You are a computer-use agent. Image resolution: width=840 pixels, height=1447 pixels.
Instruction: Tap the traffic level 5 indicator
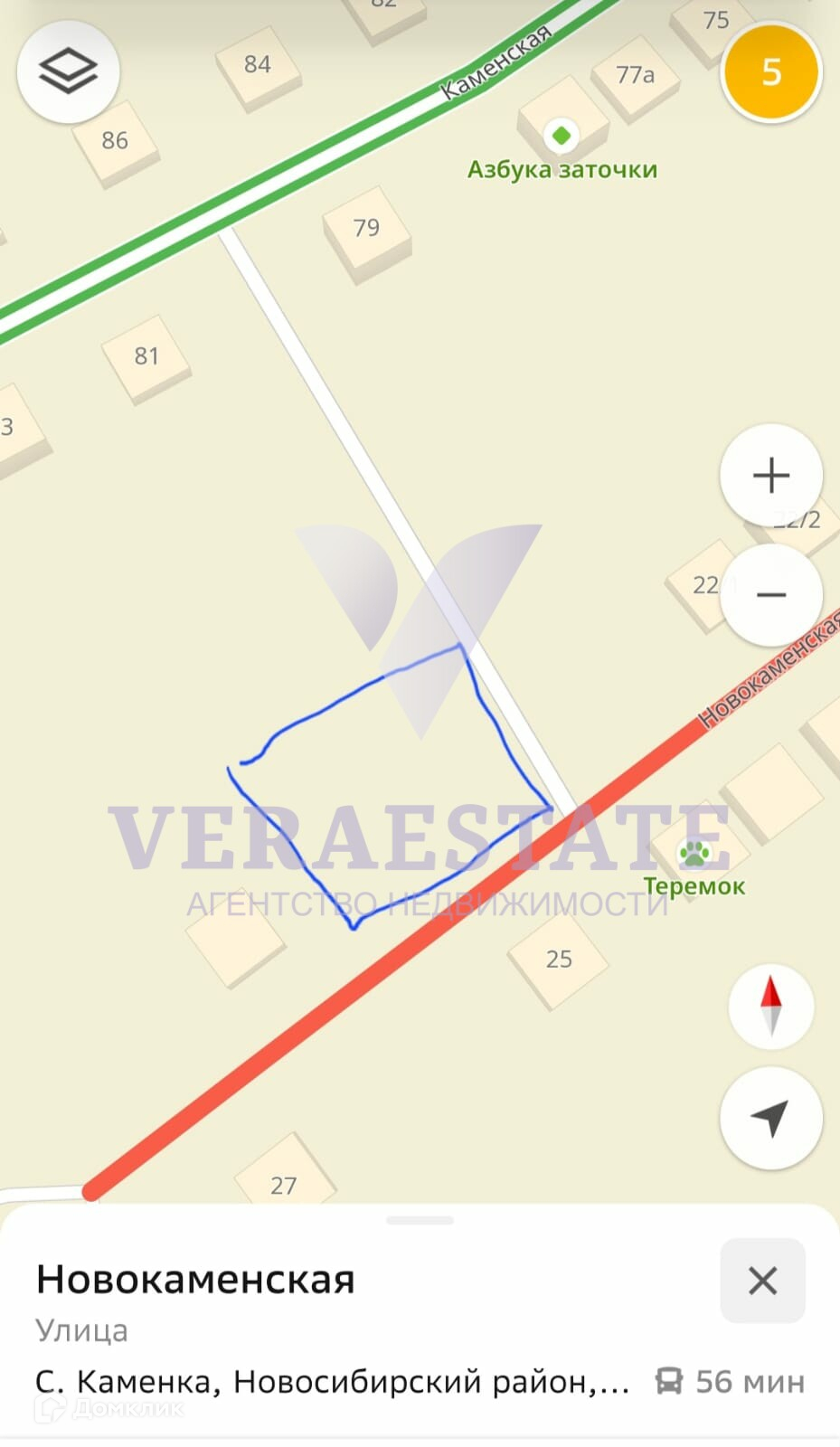(x=770, y=71)
